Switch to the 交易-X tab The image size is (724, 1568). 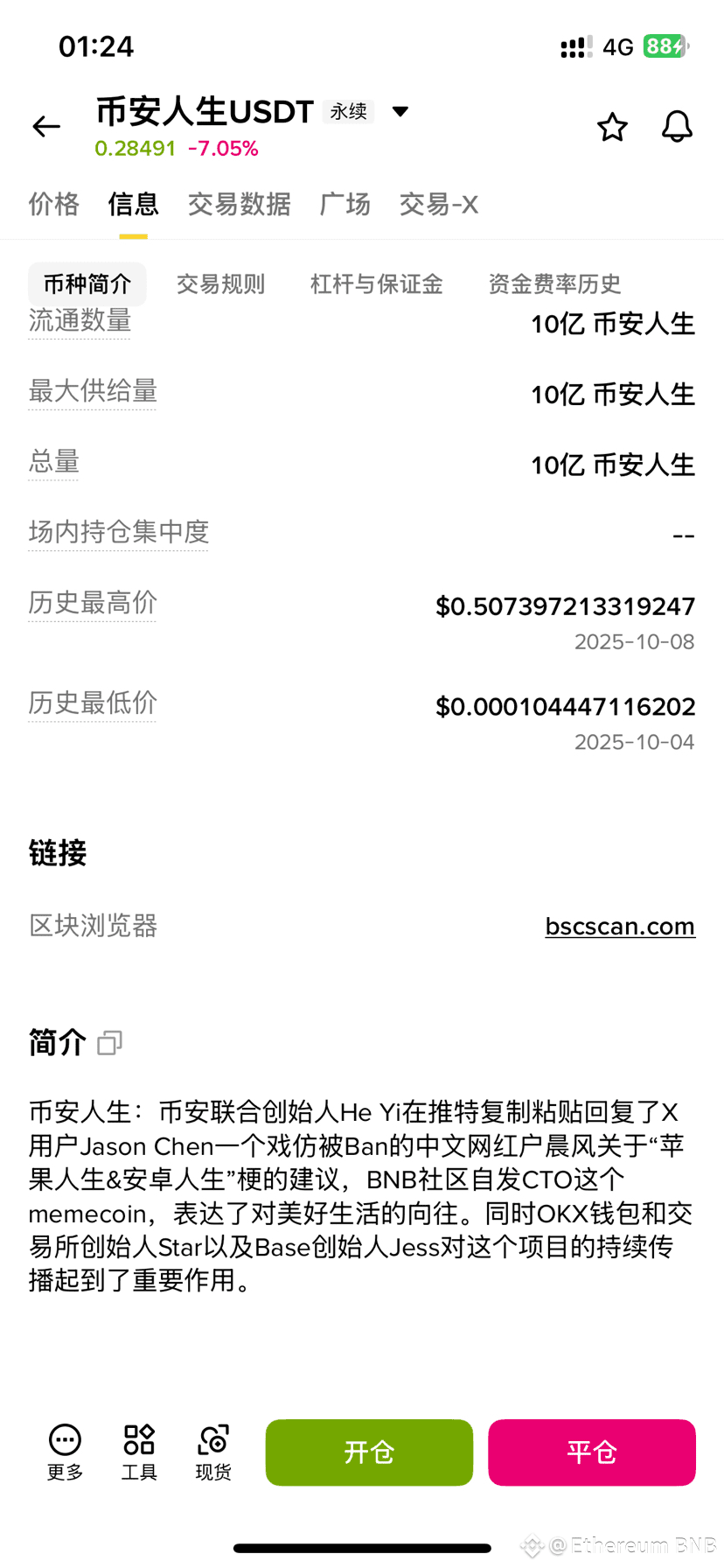point(438,204)
